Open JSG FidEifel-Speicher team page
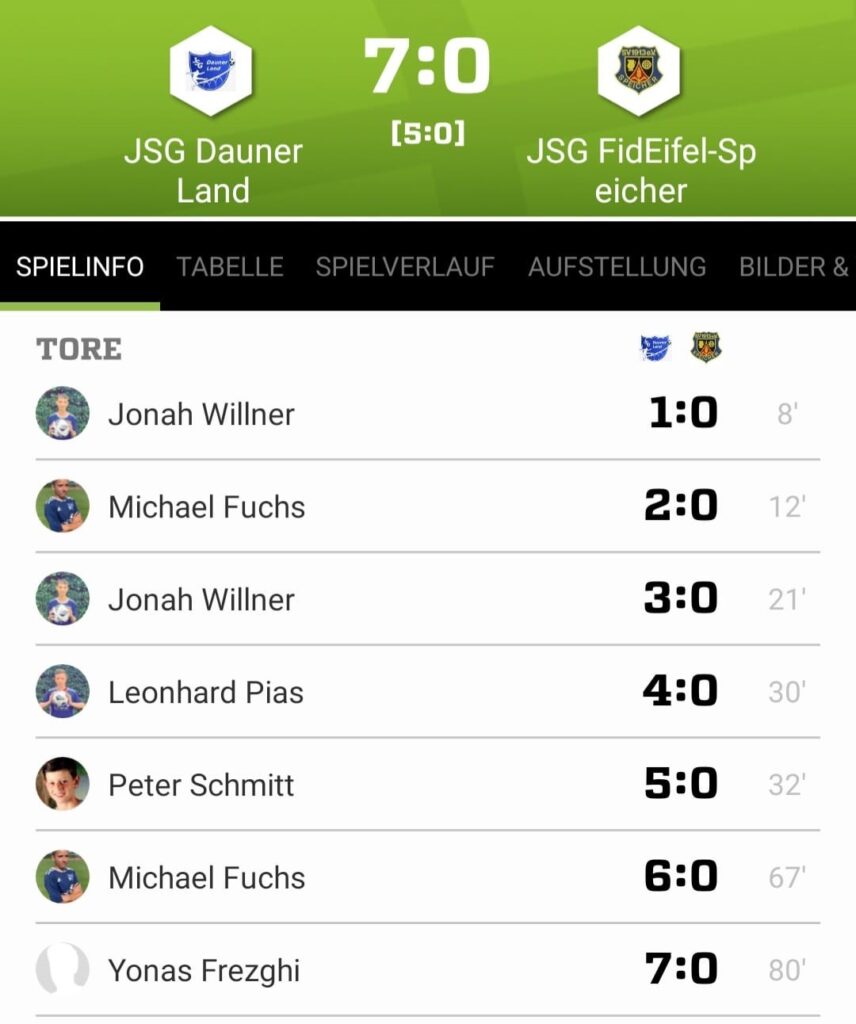 tap(639, 72)
